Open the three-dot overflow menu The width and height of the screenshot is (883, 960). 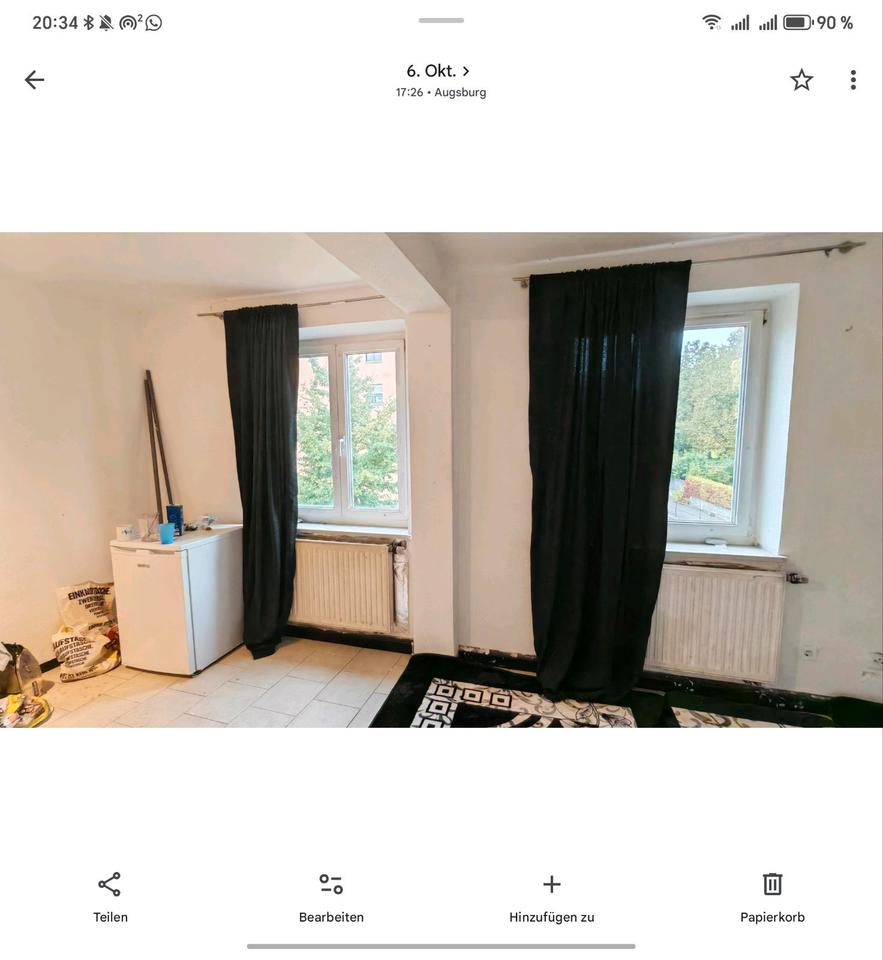[x=852, y=80]
